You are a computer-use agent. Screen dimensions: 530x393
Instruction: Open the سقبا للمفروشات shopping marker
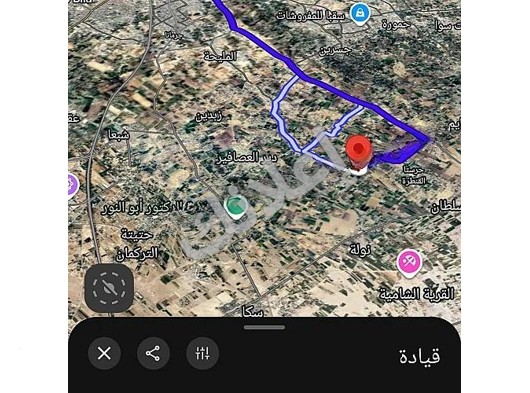(x=360, y=14)
